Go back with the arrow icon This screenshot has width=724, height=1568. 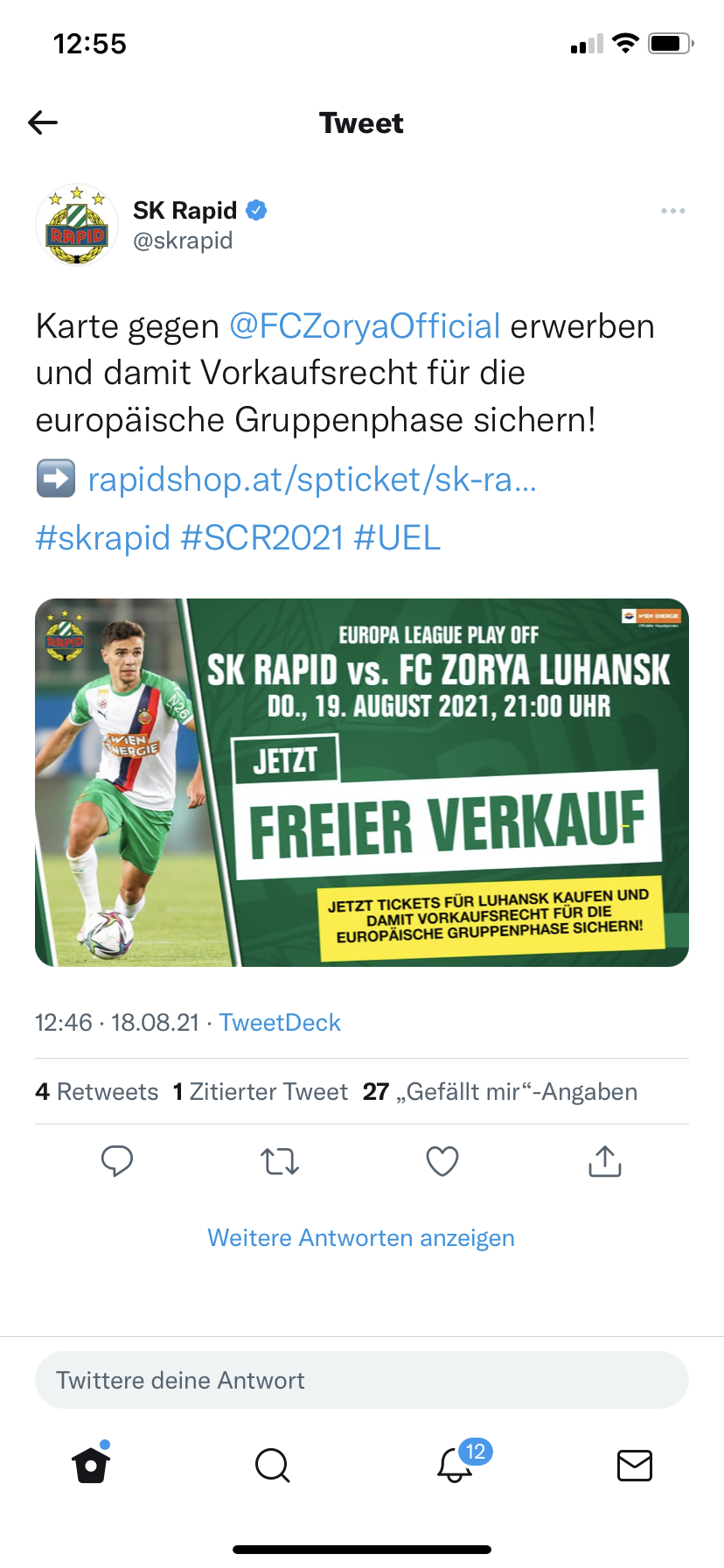click(43, 122)
